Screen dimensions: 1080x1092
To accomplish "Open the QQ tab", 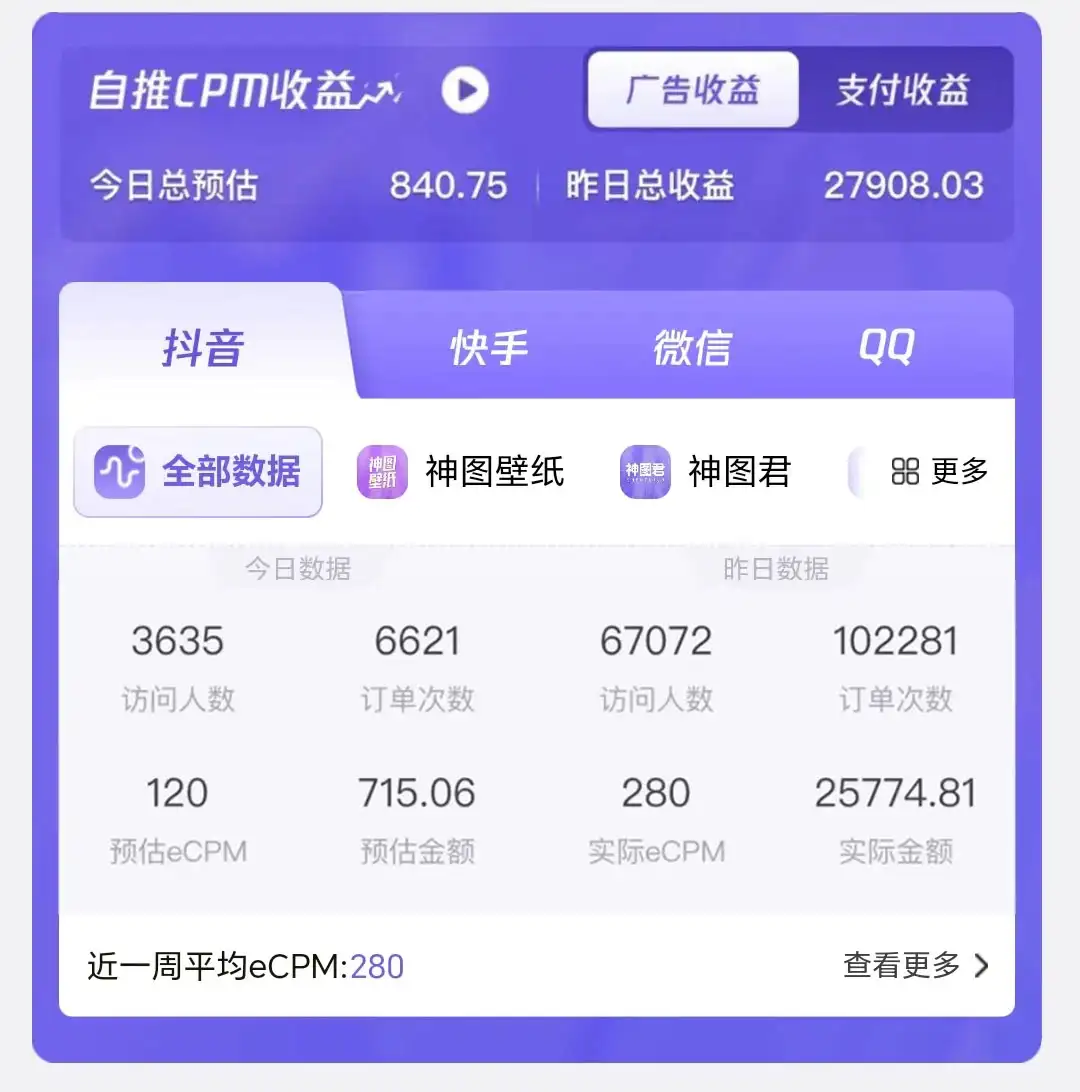I will (884, 345).
